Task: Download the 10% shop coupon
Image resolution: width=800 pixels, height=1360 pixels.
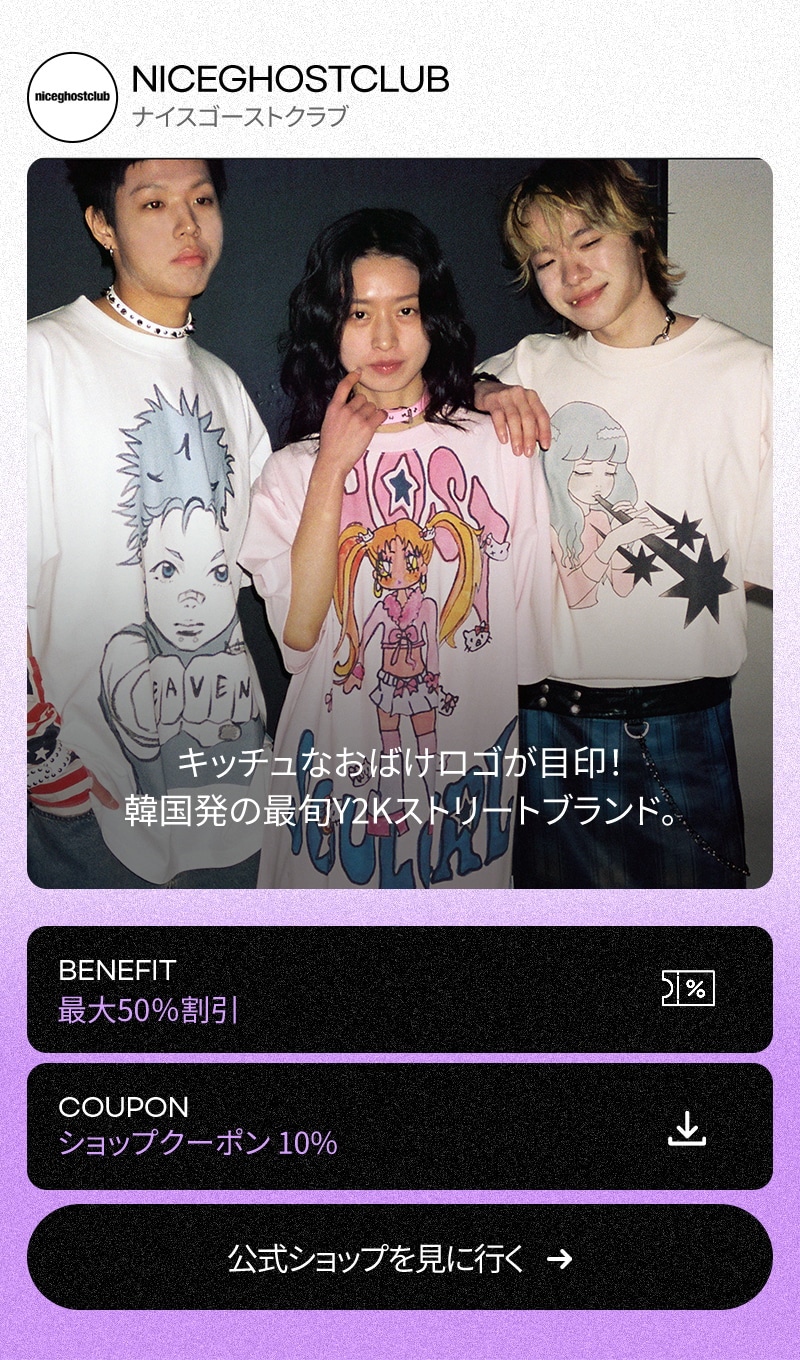Action: [687, 1127]
